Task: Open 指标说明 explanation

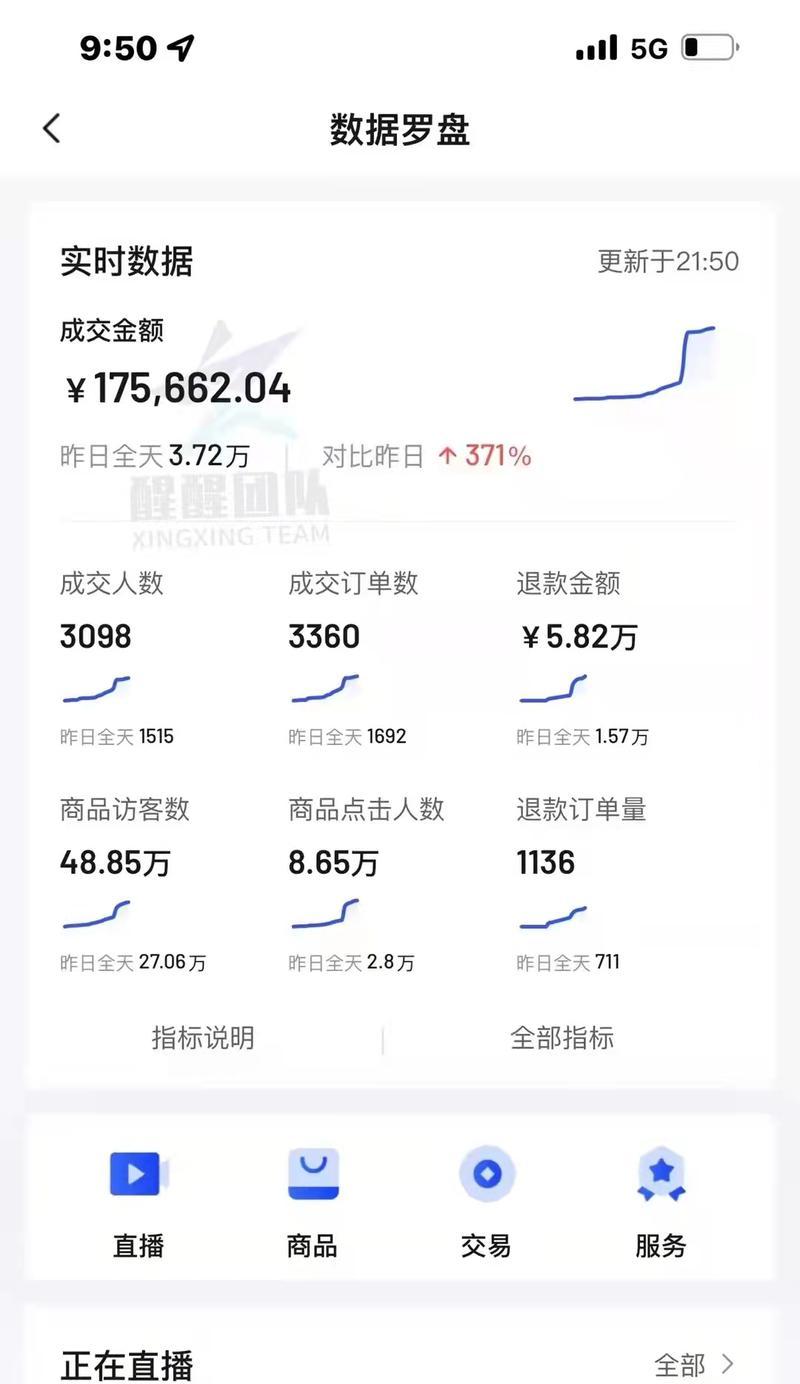Action: point(203,1038)
